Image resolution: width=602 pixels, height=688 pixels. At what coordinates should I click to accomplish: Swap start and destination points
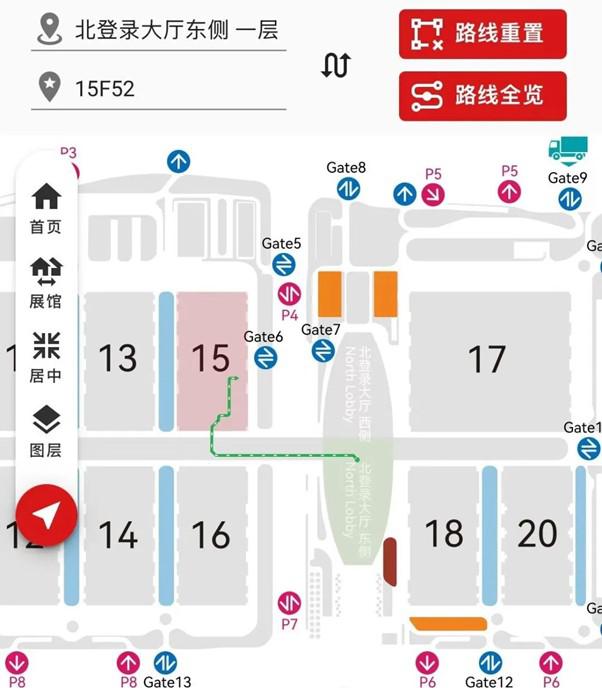(336, 66)
